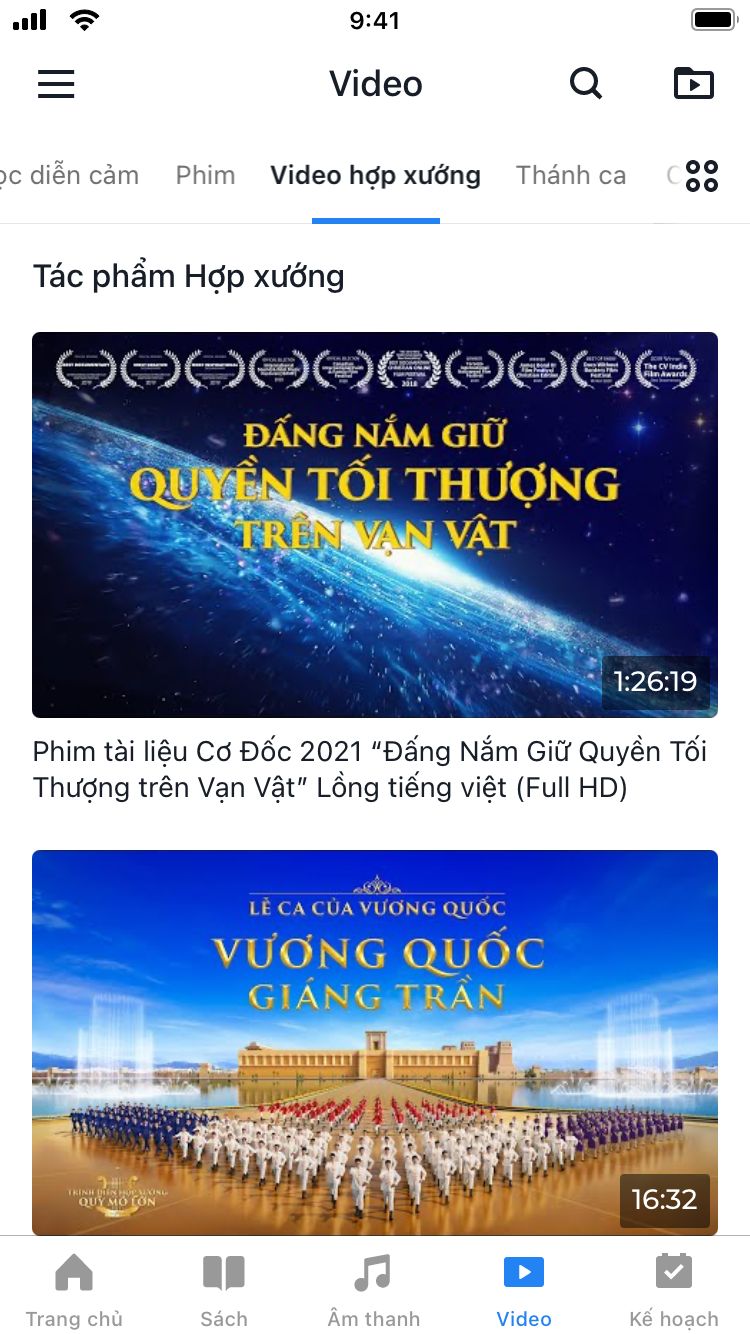Switch to the Phim tab
Image resolution: width=750 pixels, height=1334 pixels.
(x=205, y=176)
